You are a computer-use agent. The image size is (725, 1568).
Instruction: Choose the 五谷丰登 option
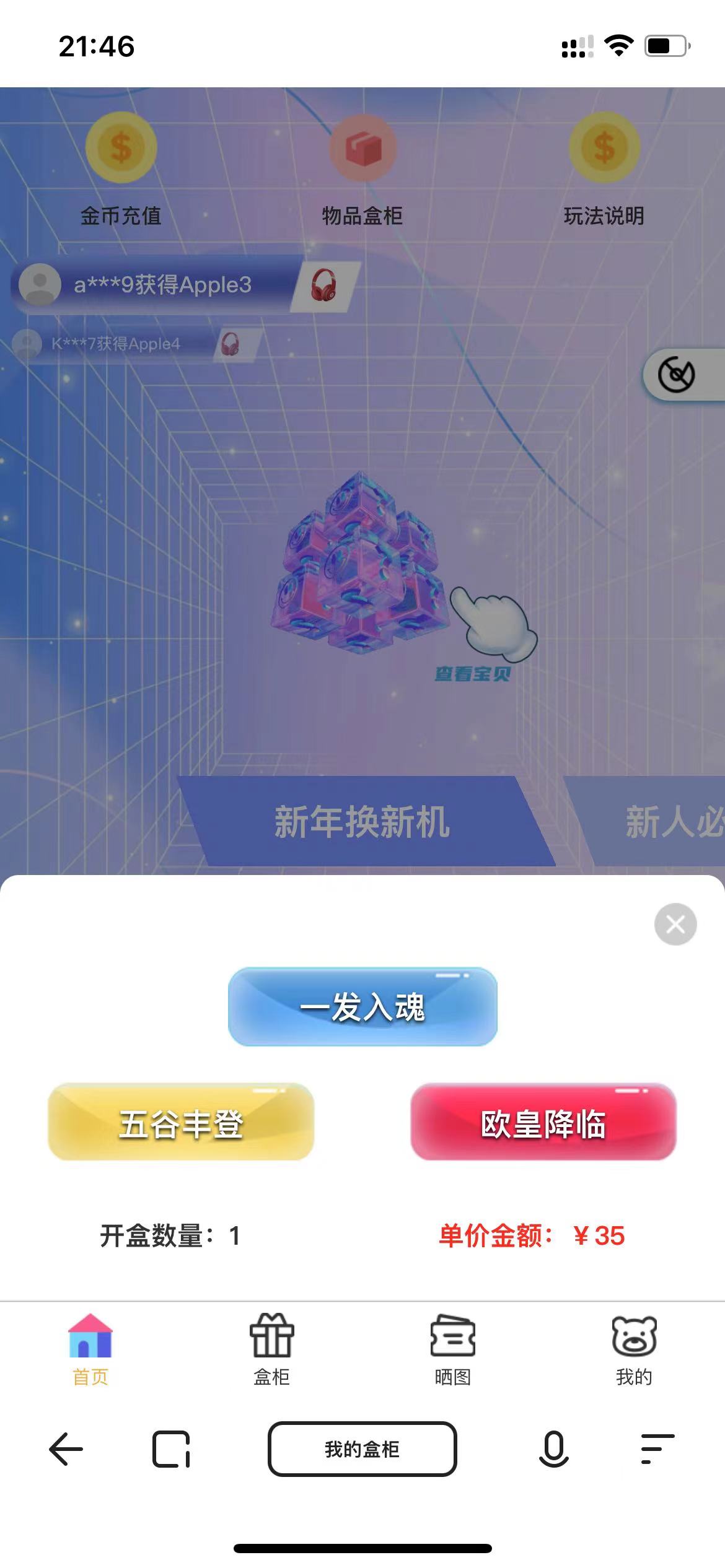181,1122
